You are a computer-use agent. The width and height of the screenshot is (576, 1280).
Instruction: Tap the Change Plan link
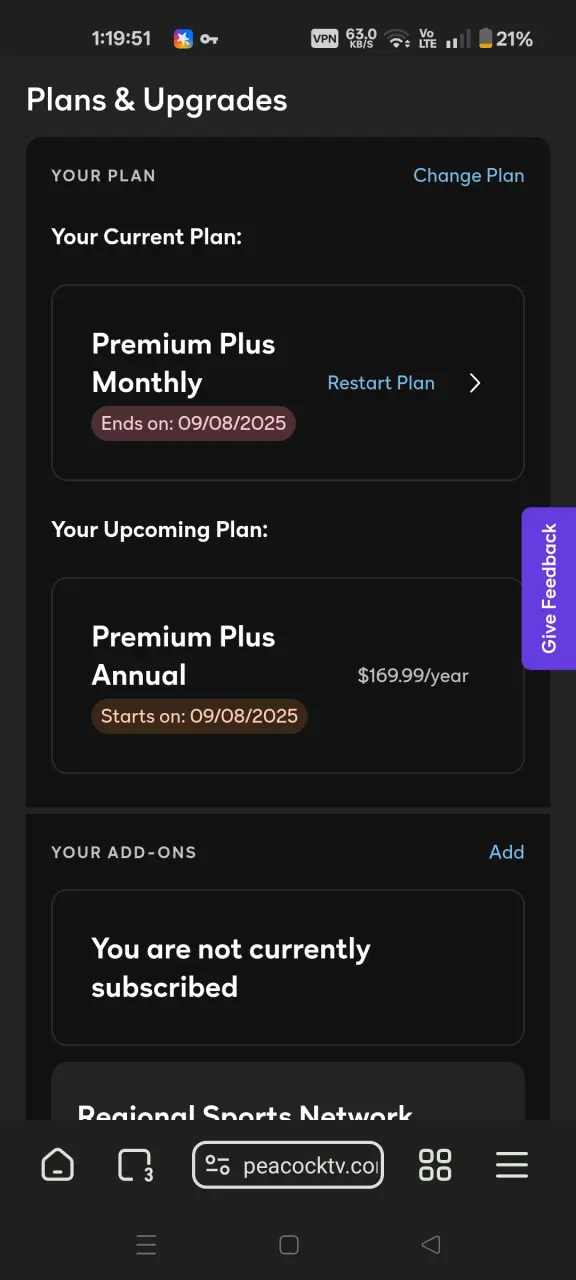point(468,176)
